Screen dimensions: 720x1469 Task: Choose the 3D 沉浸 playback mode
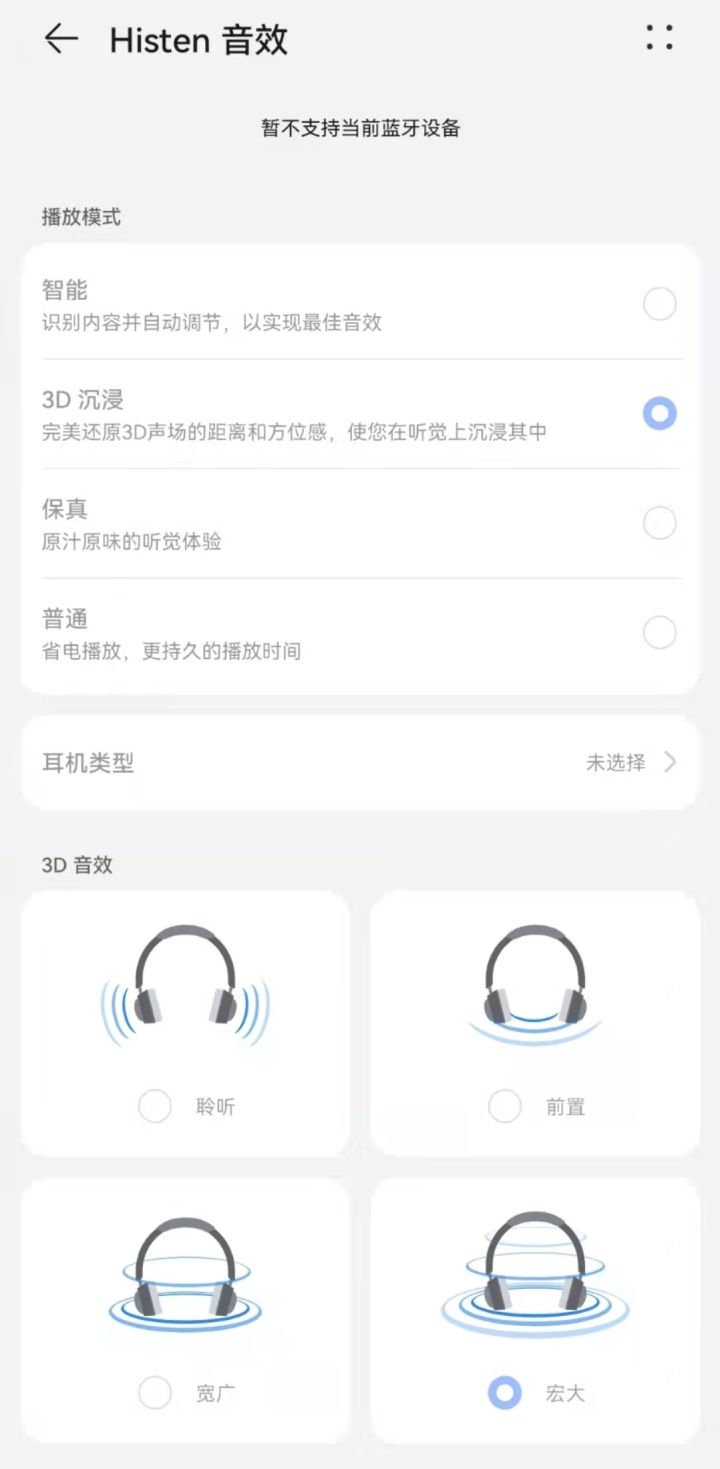pos(659,413)
